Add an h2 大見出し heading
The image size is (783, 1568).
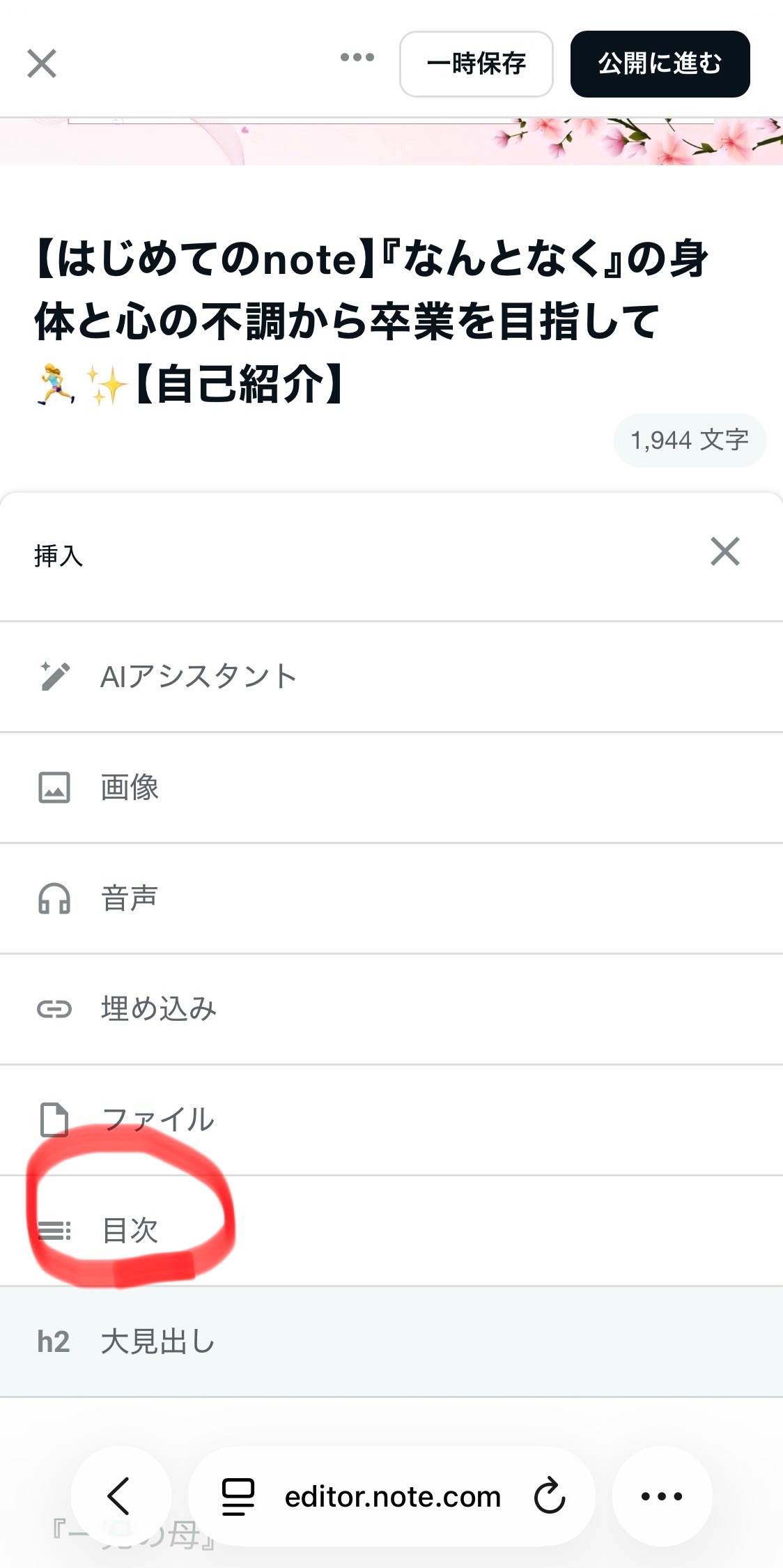pos(157,1342)
